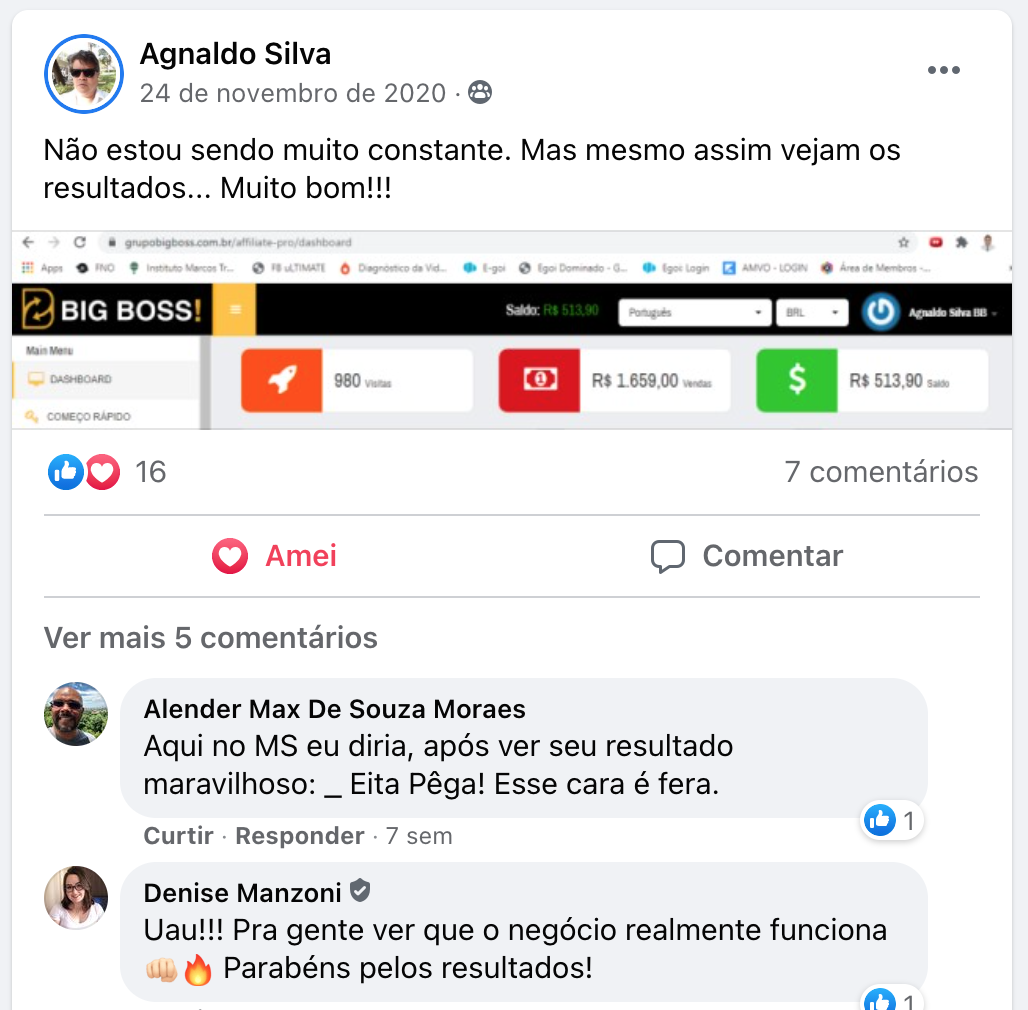The height and width of the screenshot is (1010, 1028).
Task: View the post's 24 de novembro timestamp
Action: click(292, 93)
